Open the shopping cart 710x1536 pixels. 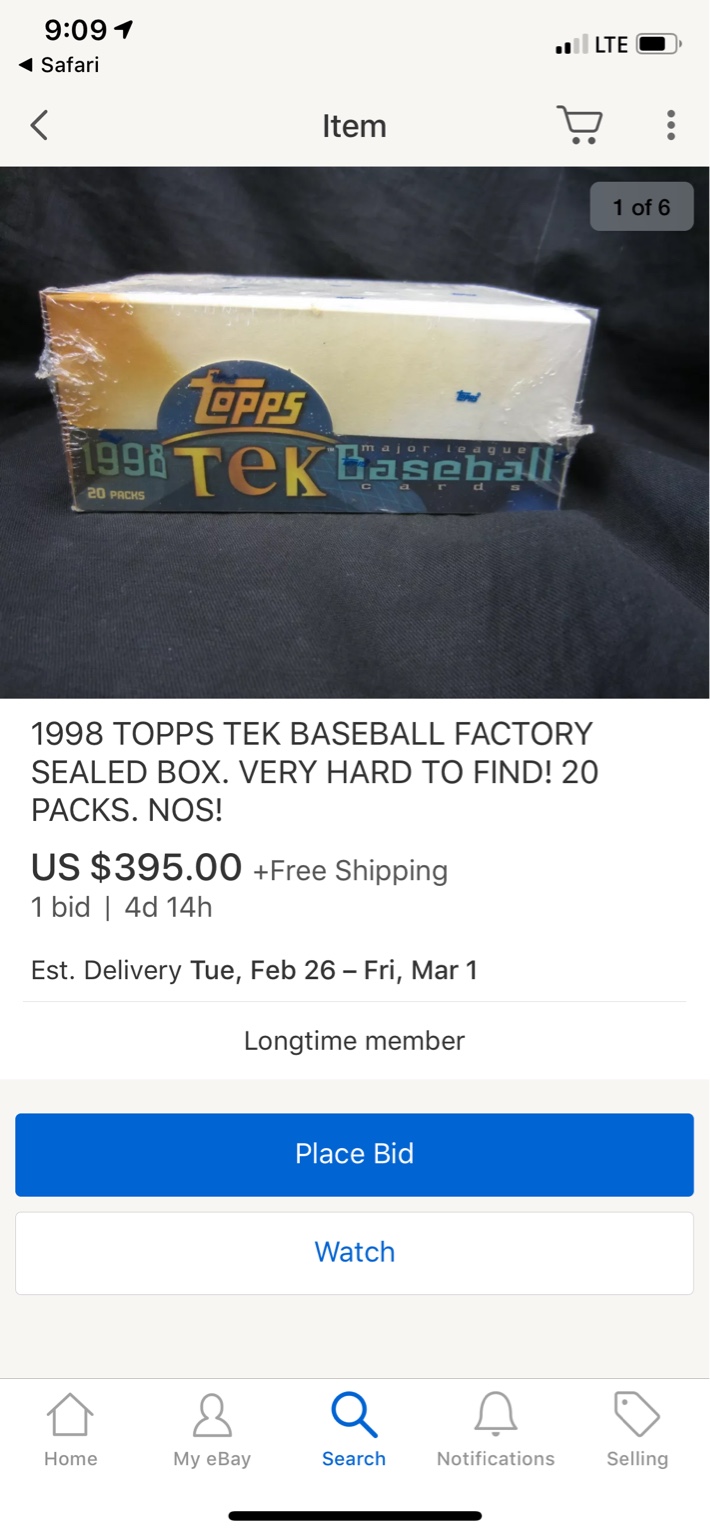tap(580, 126)
